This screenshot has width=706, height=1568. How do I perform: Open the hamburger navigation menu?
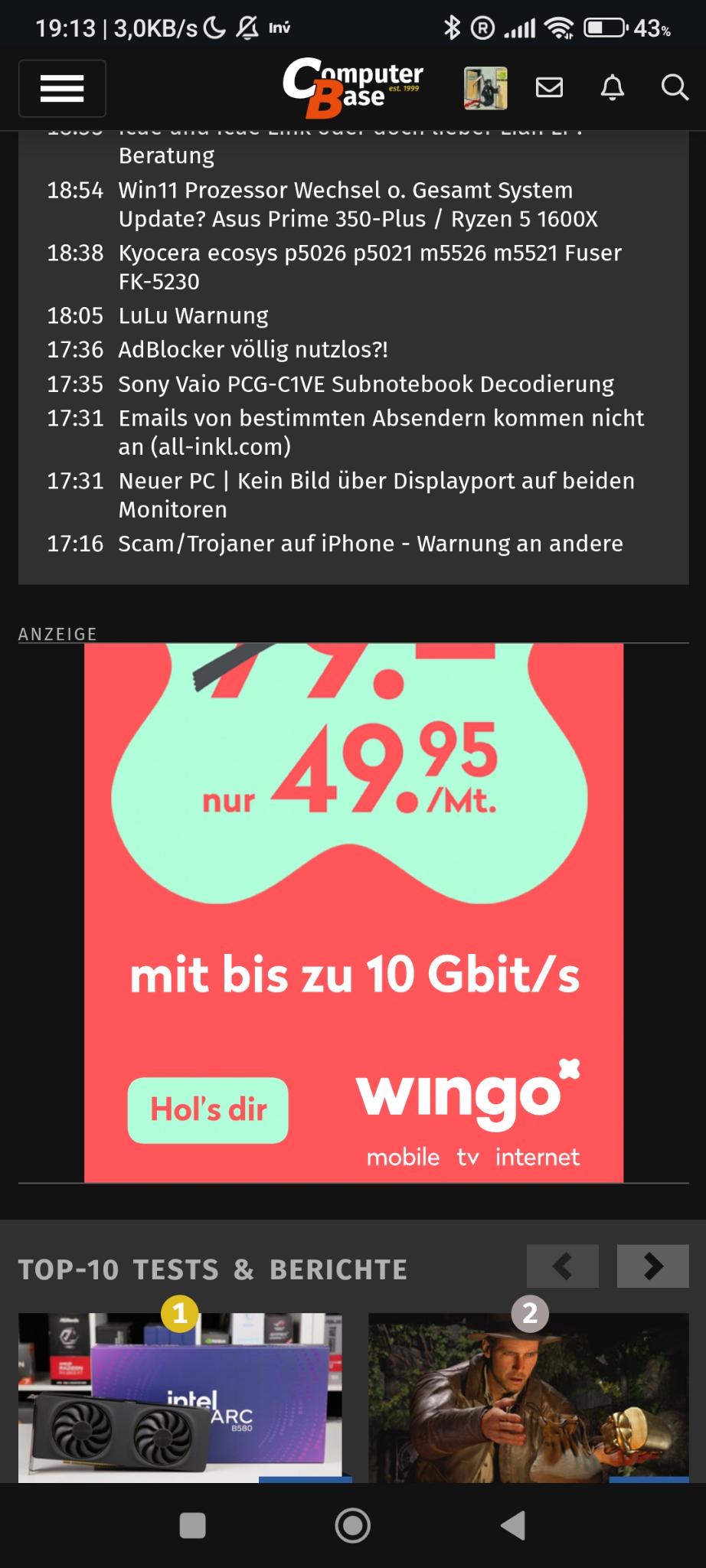62,88
